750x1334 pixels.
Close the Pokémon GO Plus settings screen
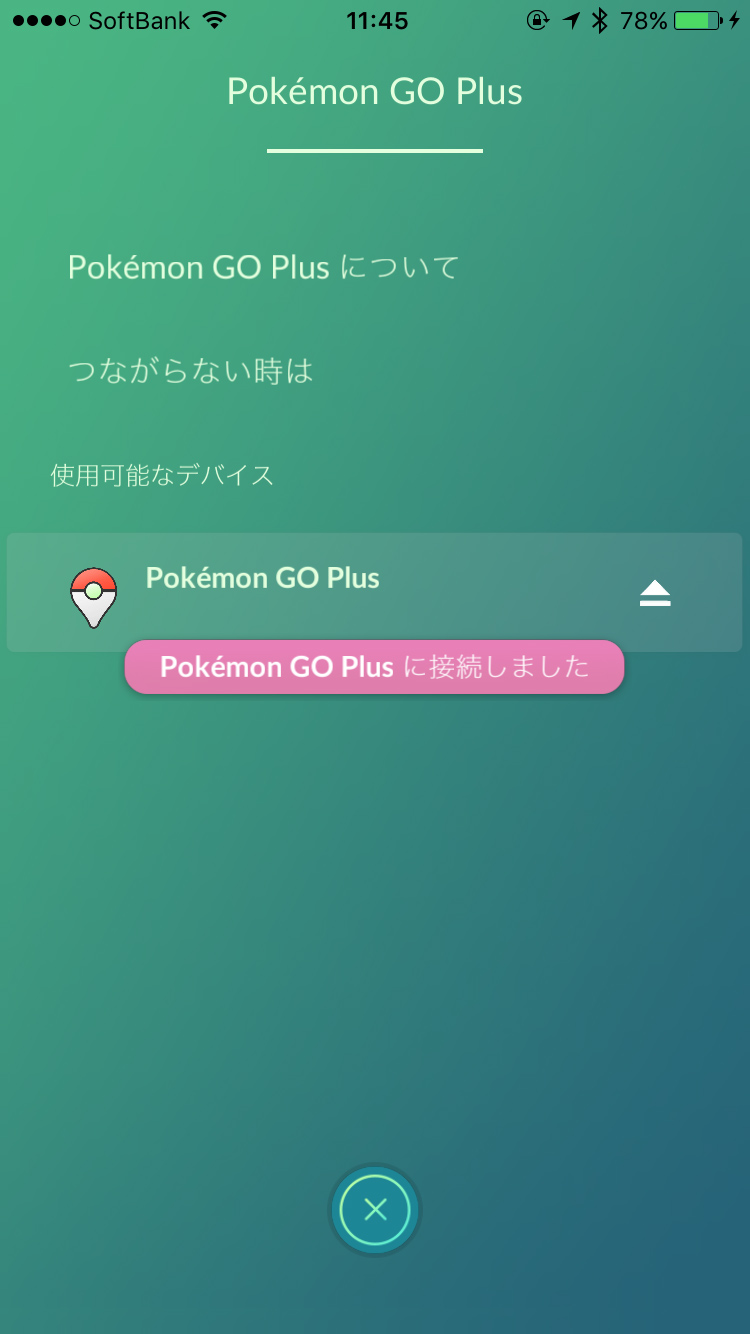tap(375, 1210)
